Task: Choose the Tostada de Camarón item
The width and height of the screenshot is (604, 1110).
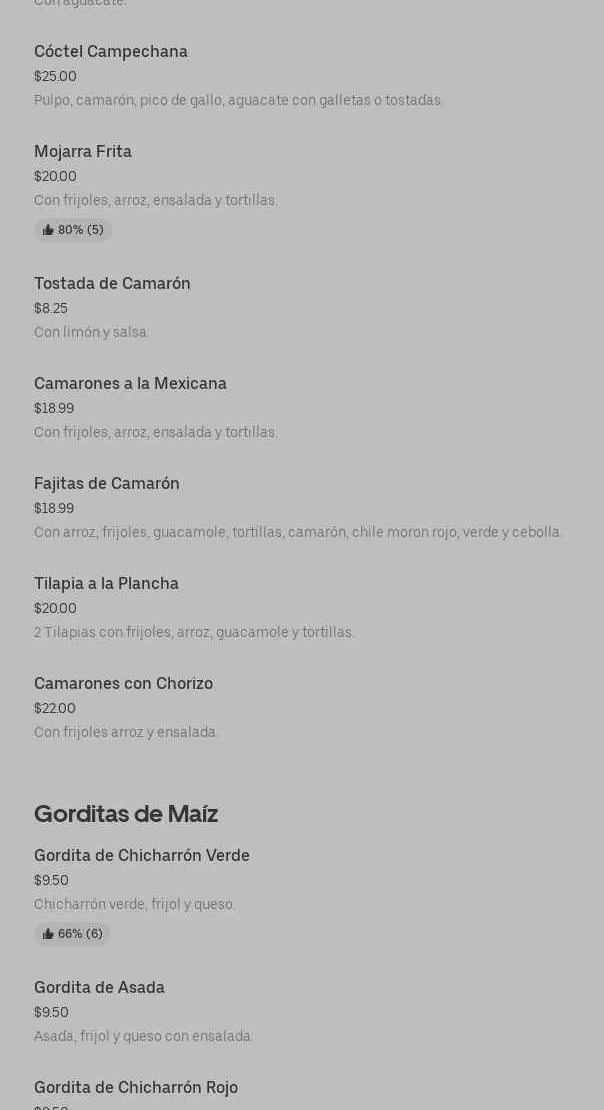Action: point(112,284)
